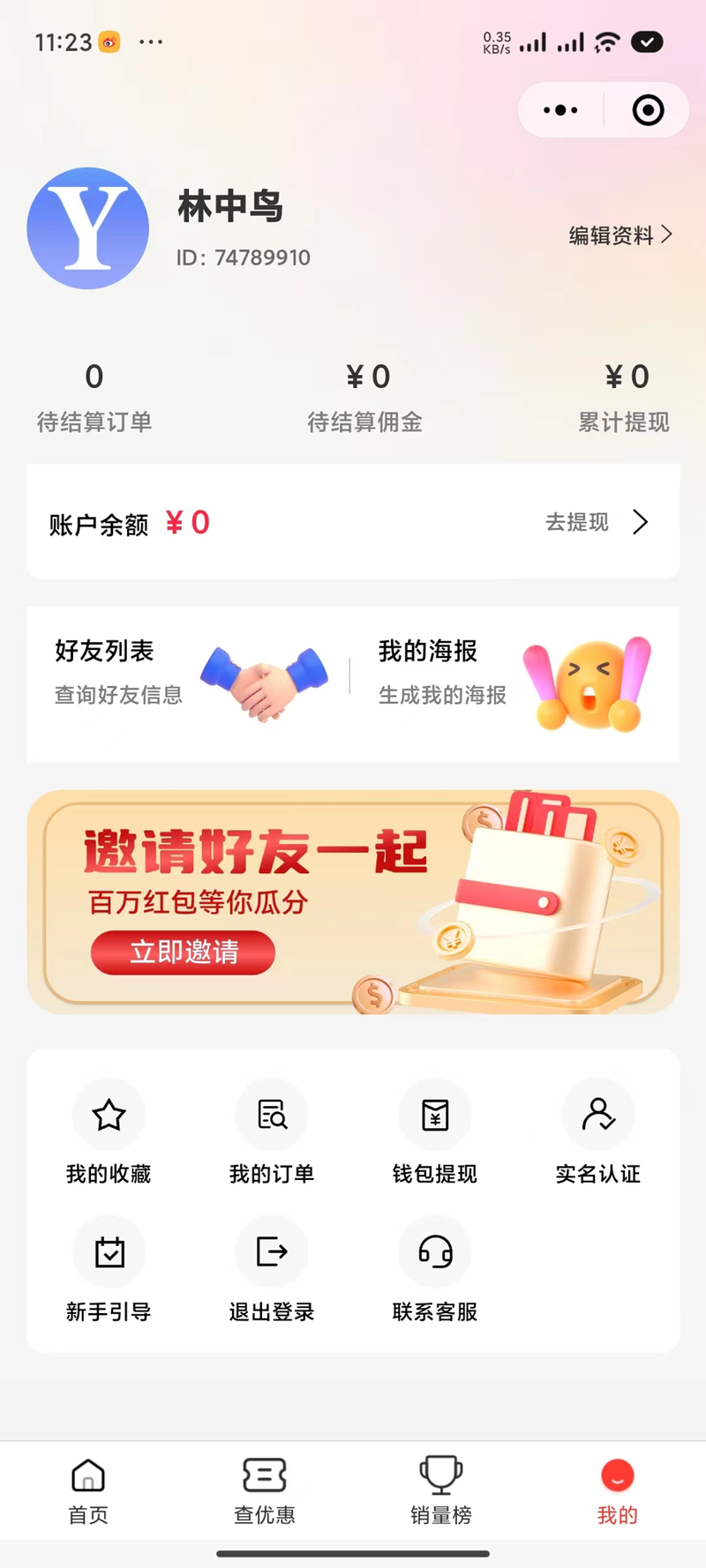The height and width of the screenshot is (1568, 706).
Task: Switch to the 查优惠 tab
Action: click(265, 1492)
